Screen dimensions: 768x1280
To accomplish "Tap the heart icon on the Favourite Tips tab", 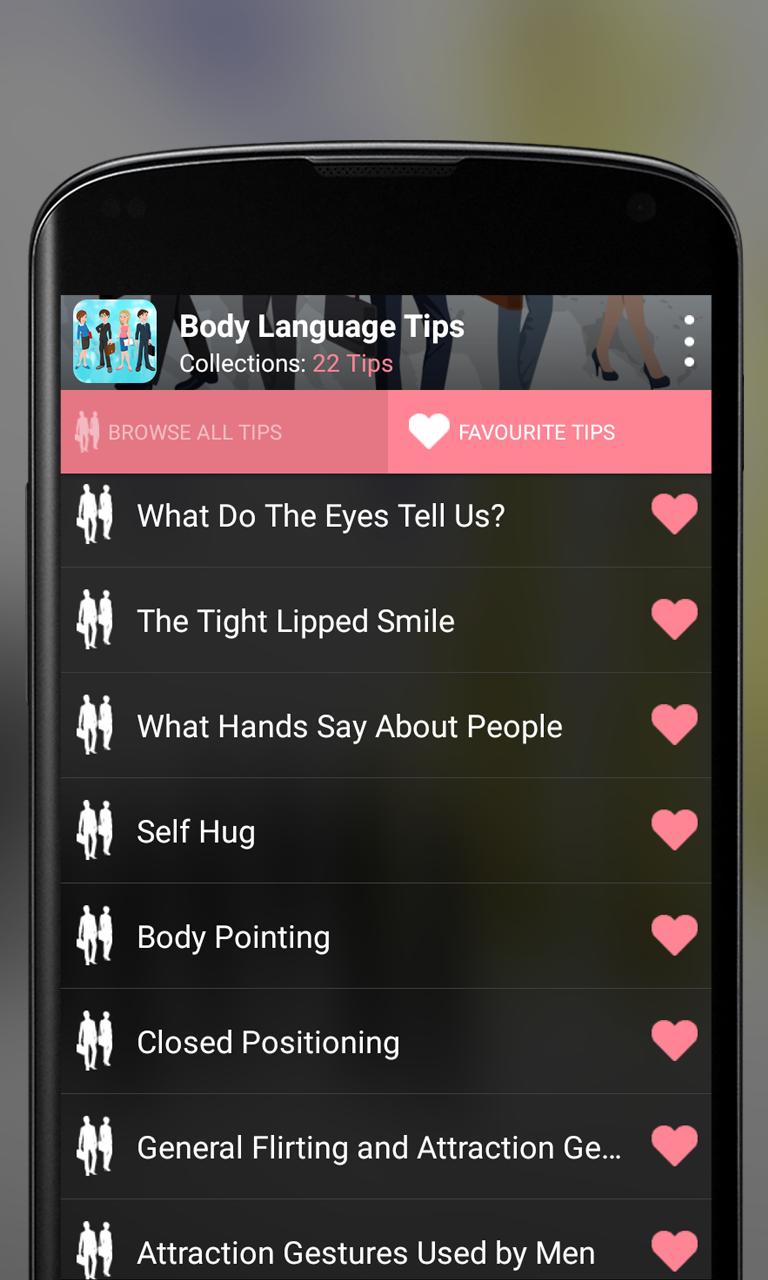I will click(x=429, y=431).
